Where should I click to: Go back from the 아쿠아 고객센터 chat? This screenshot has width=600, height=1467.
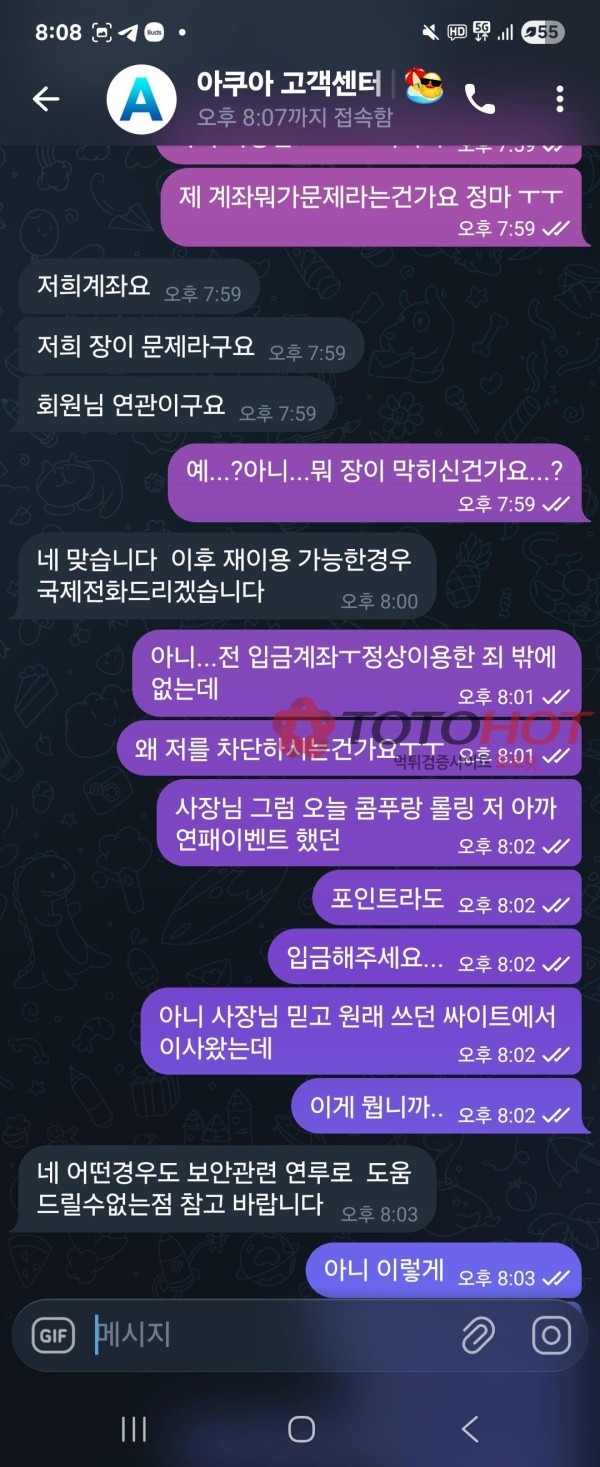[x=46, y=98]
